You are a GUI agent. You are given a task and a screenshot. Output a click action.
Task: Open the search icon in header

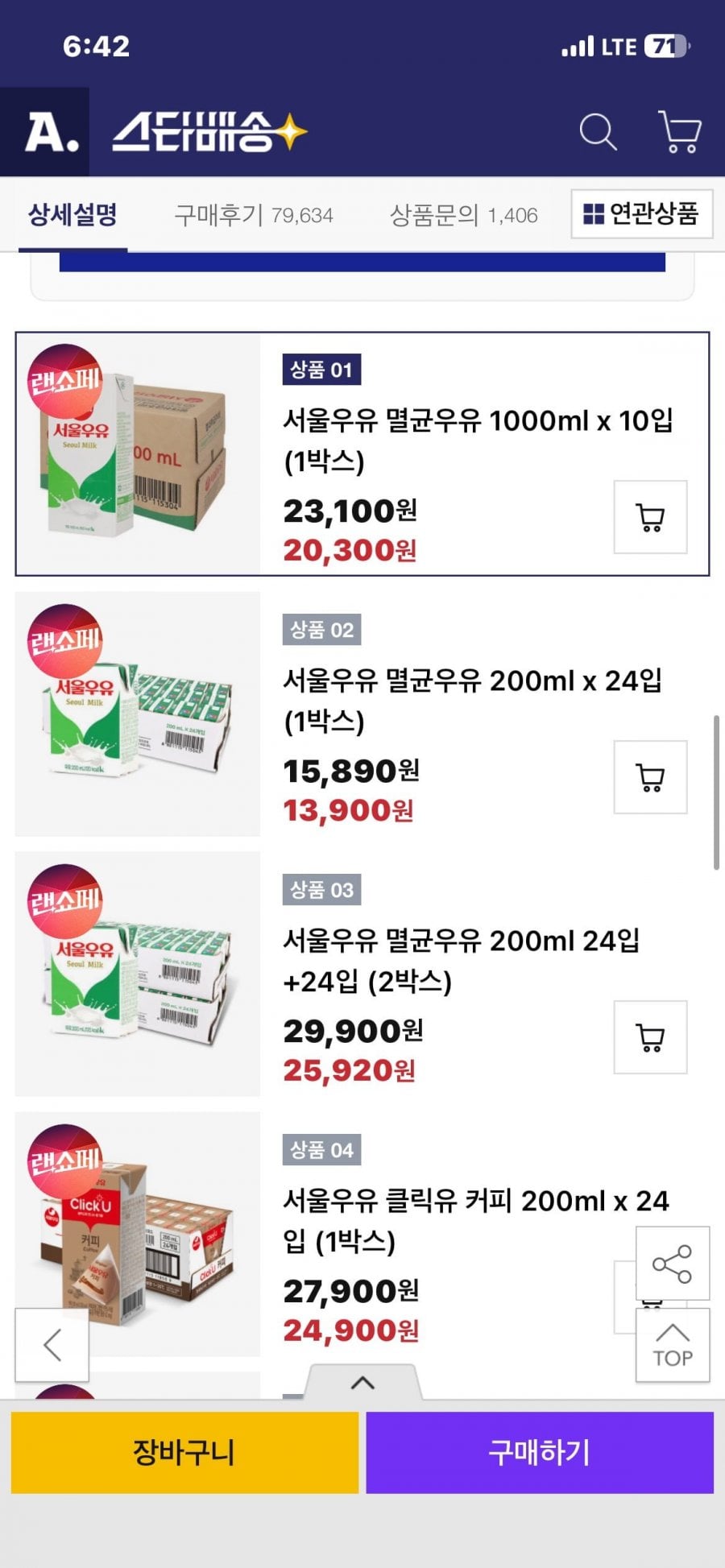pyautogui.click(x=598, y=132)
